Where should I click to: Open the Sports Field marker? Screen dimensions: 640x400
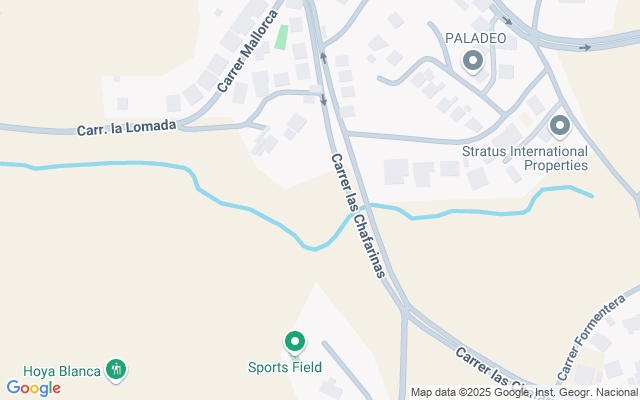click(x=294, y=343)
